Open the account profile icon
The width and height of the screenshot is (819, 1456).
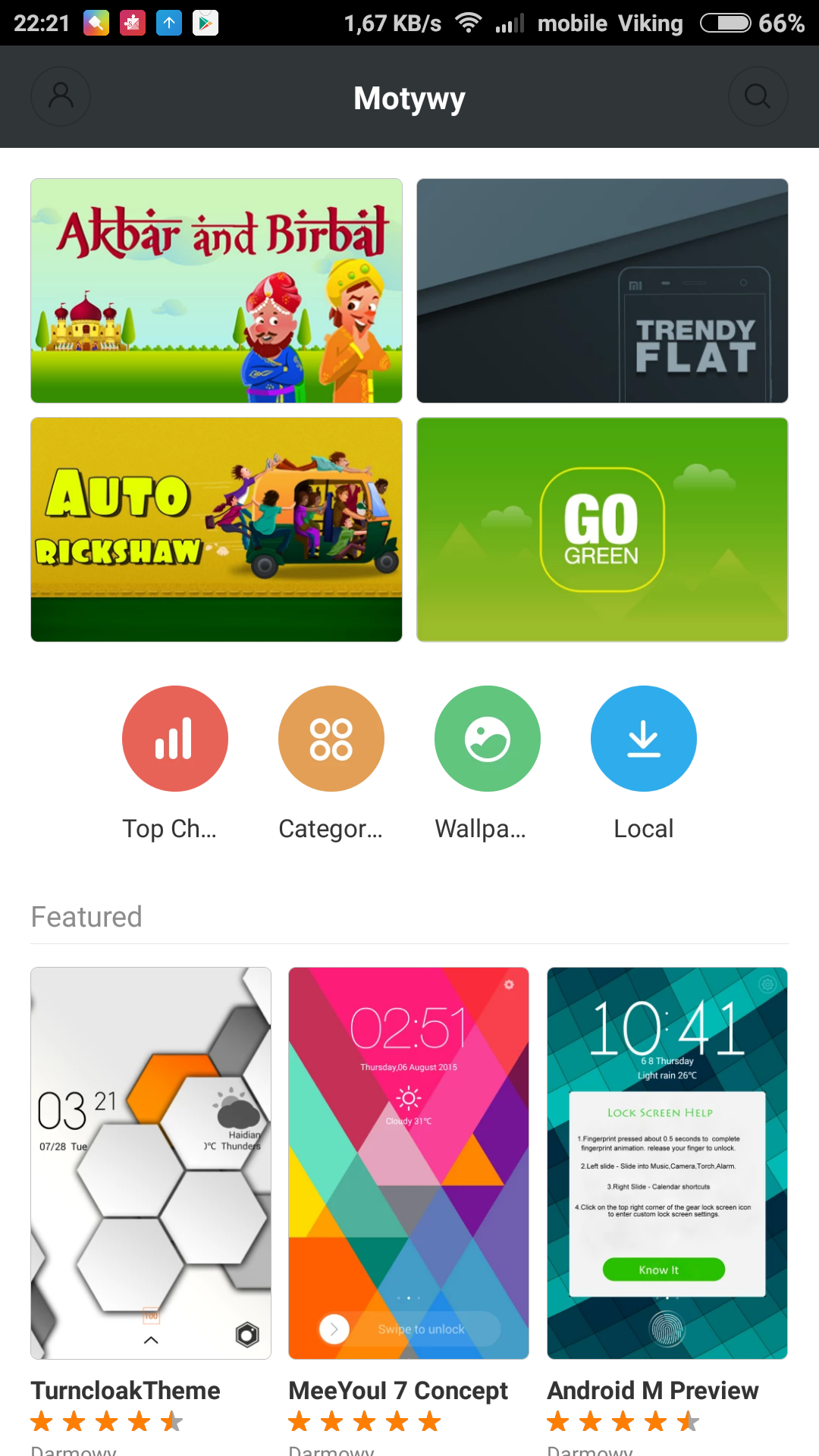(x=61, y=96)
